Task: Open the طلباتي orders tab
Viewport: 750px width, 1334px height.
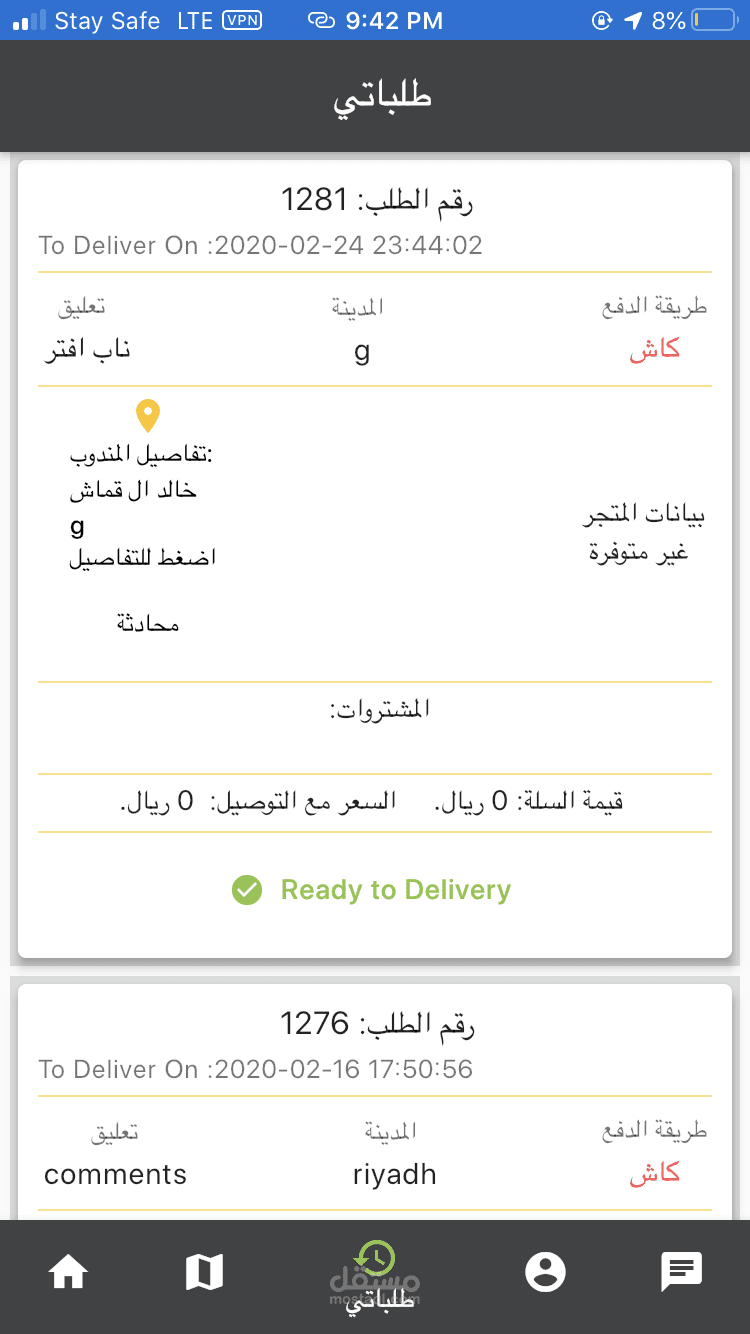Action: coord(375,1276)
